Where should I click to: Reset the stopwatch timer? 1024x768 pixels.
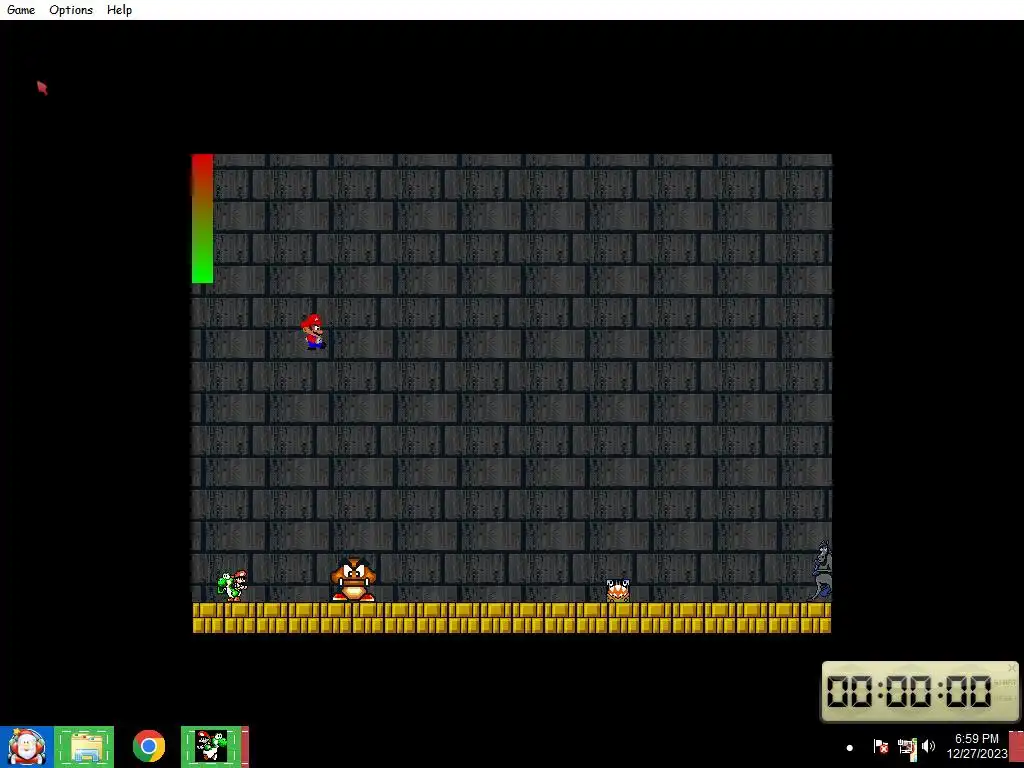(x=1004, y=698)
